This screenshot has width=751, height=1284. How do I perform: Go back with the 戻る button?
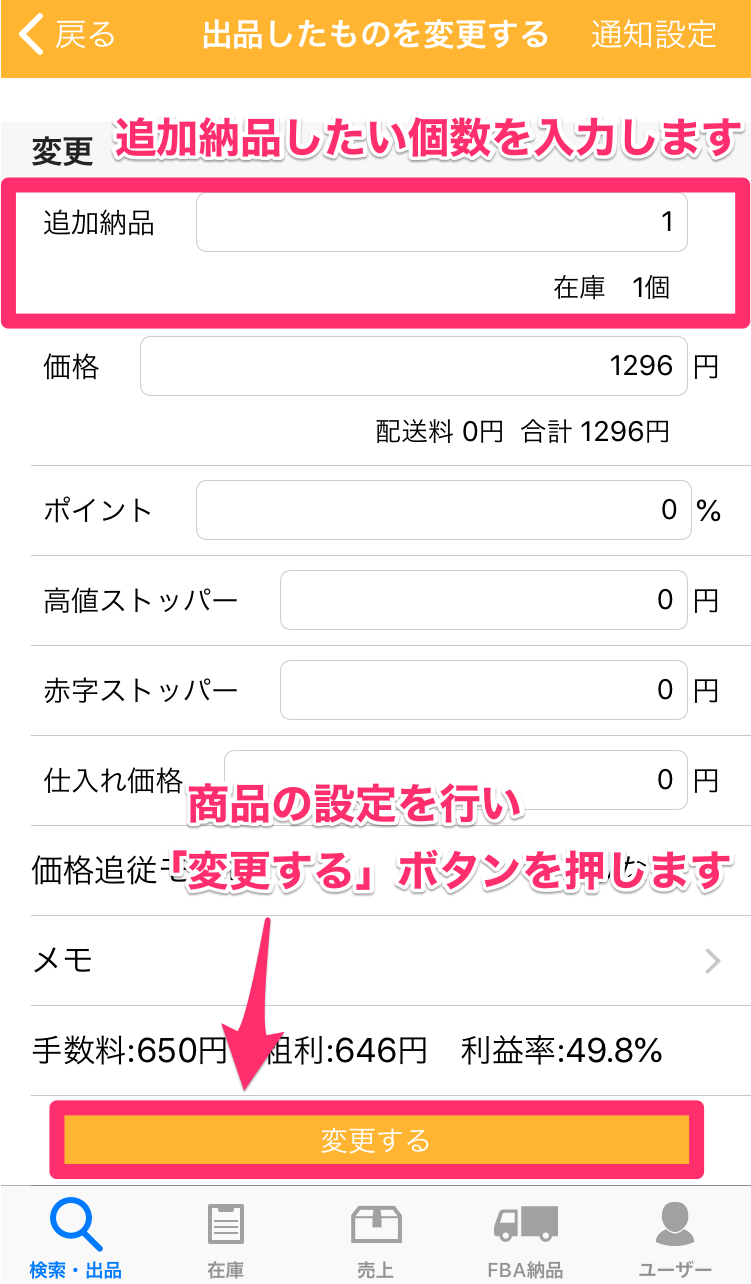tap(67, 36)
